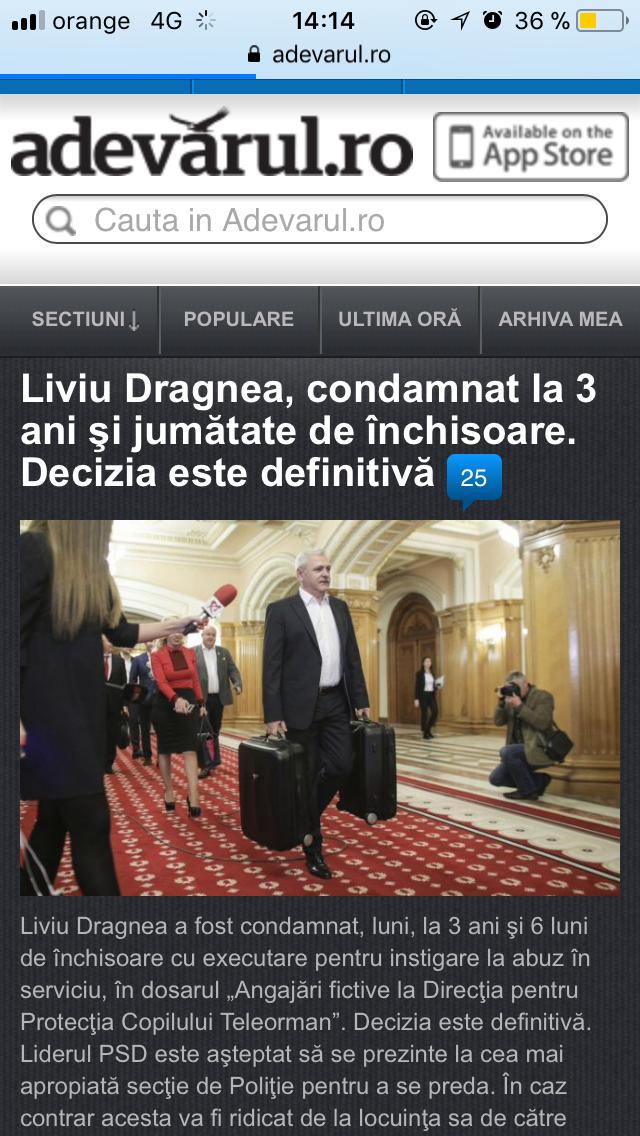The width and height of the screenshot is (640, 1136).
Task: Switch to the POPULARE tab
Action: tap(238, 320)
